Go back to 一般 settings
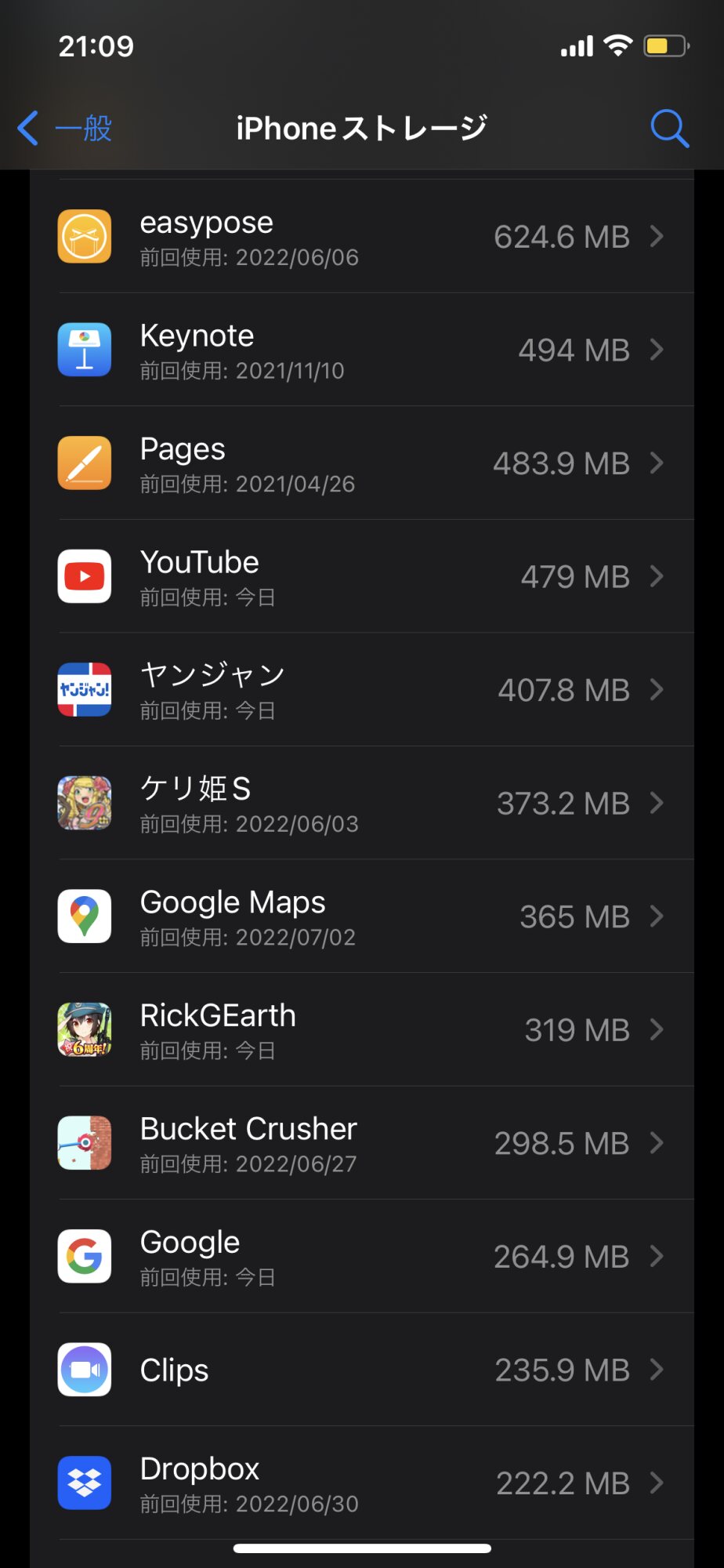The image size is (724, 1568). point(66,129)
